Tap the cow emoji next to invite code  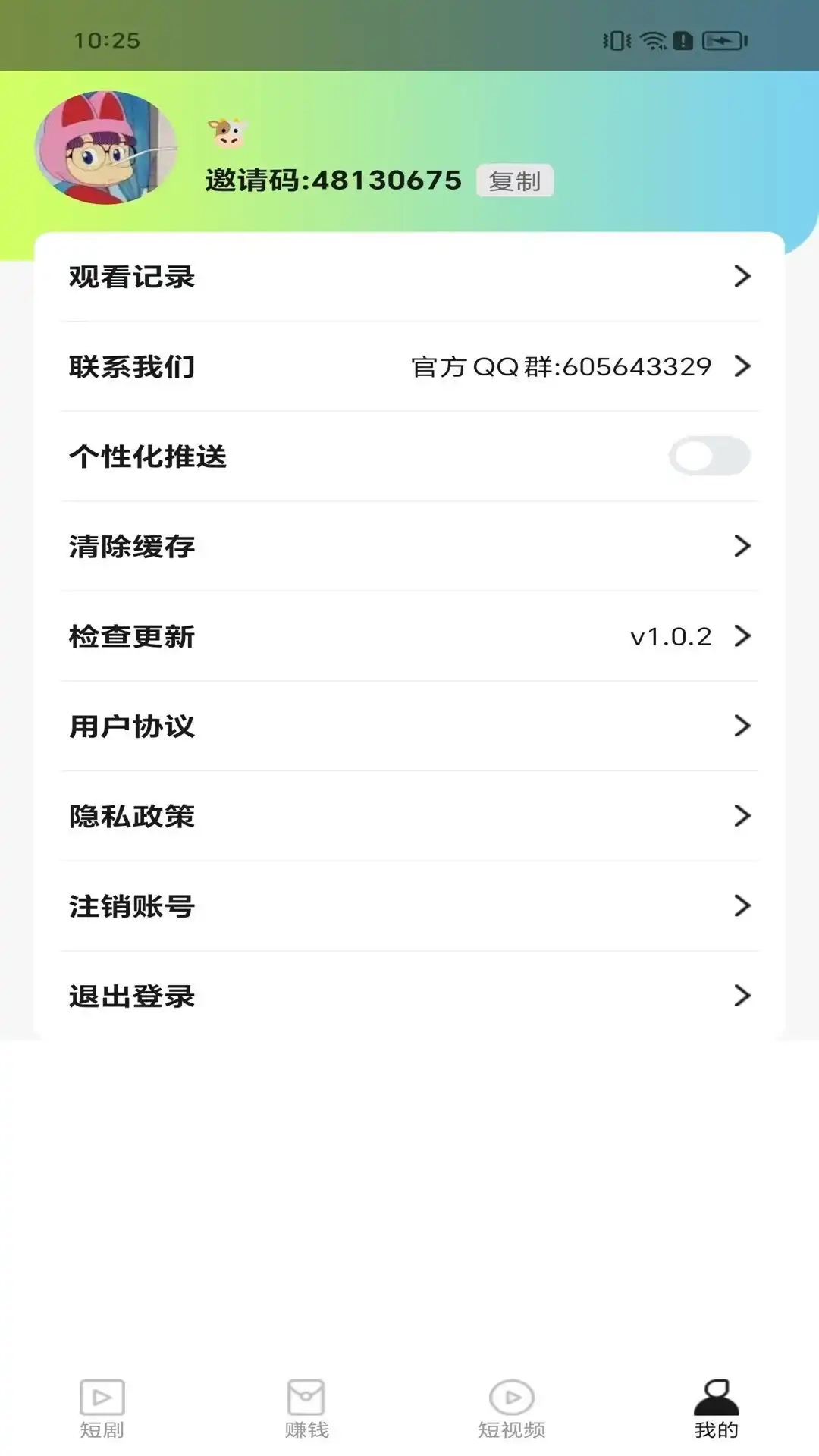(224, 131)
